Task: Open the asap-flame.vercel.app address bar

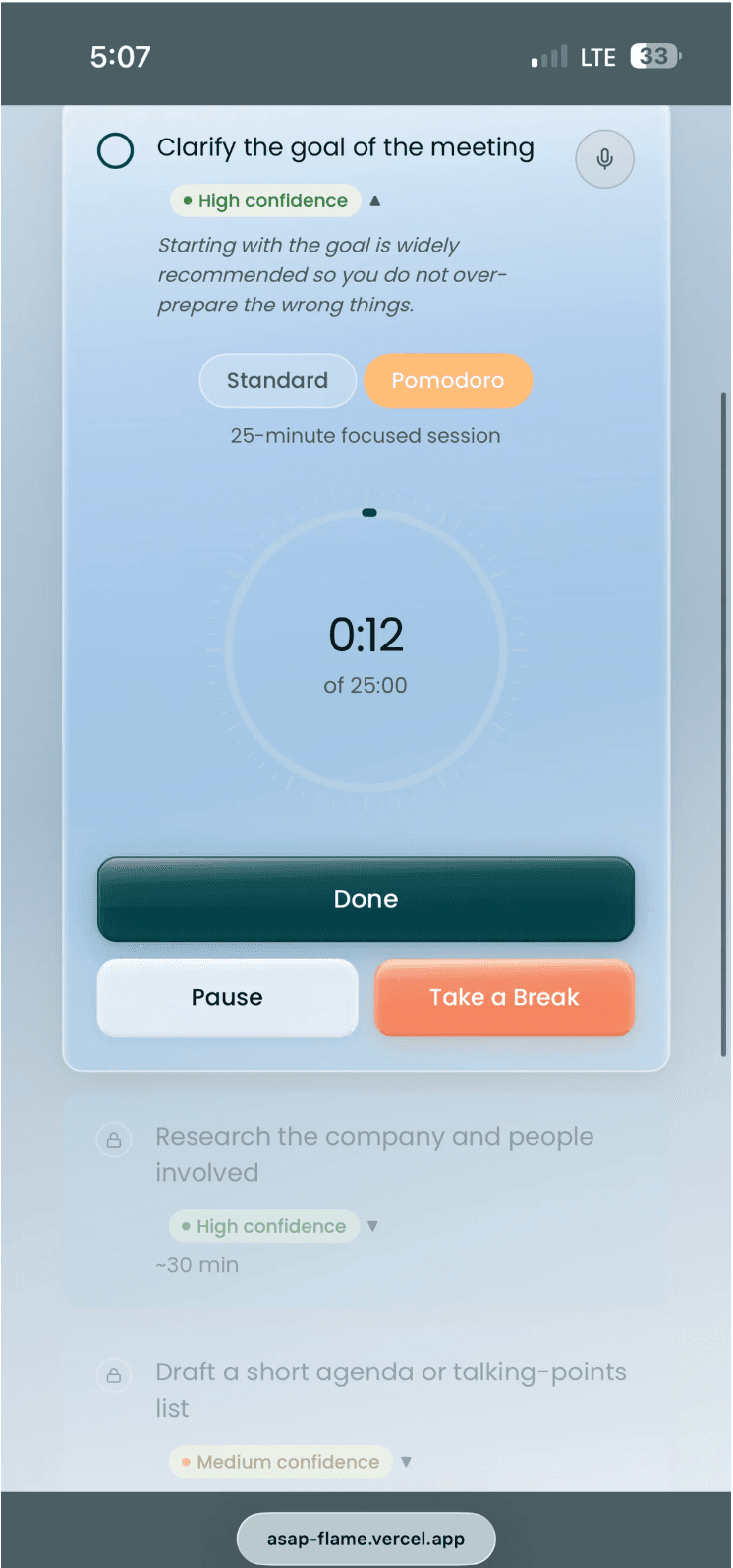Action: tap(366, 1539)
